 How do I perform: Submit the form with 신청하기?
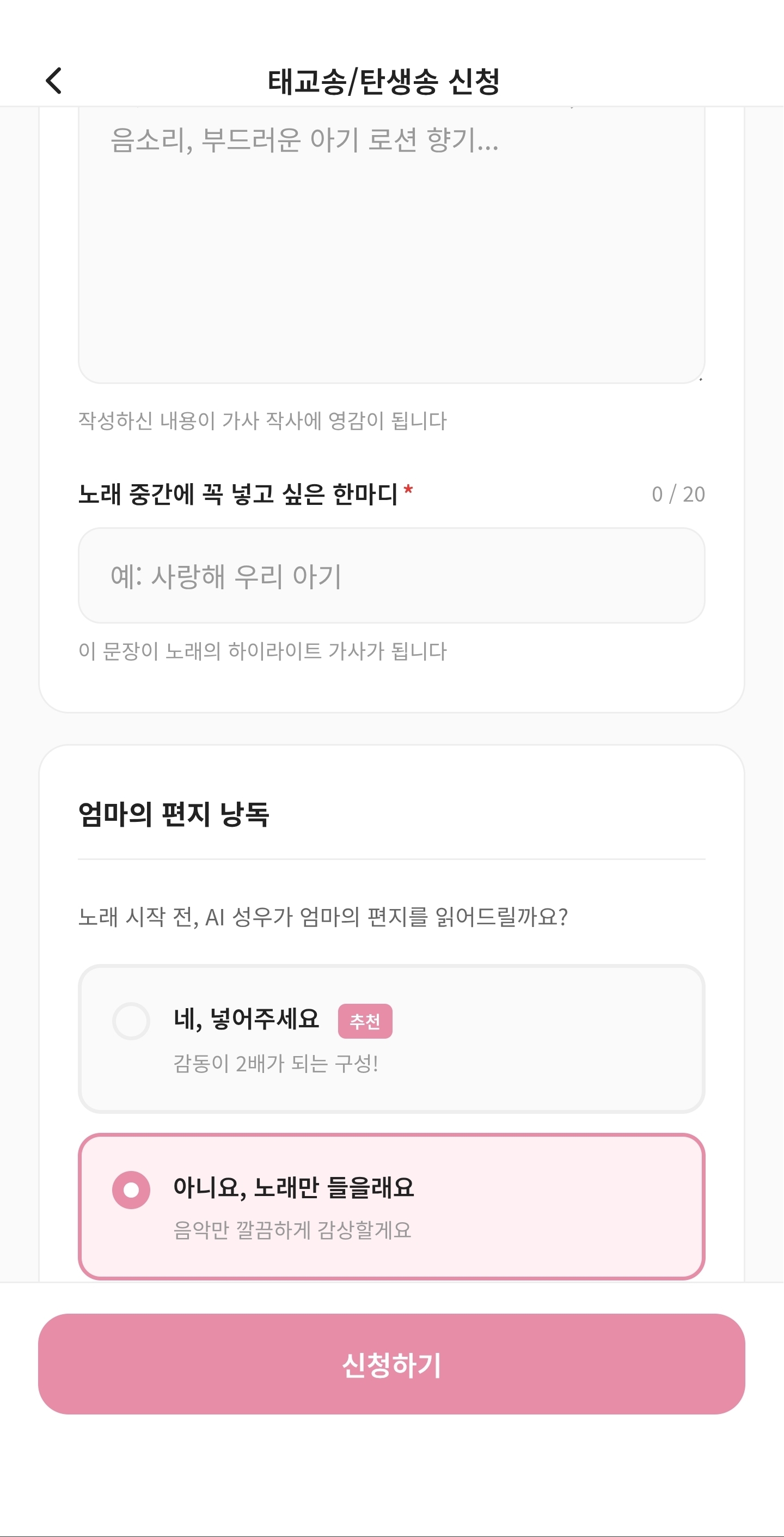tap(391, 1364)
